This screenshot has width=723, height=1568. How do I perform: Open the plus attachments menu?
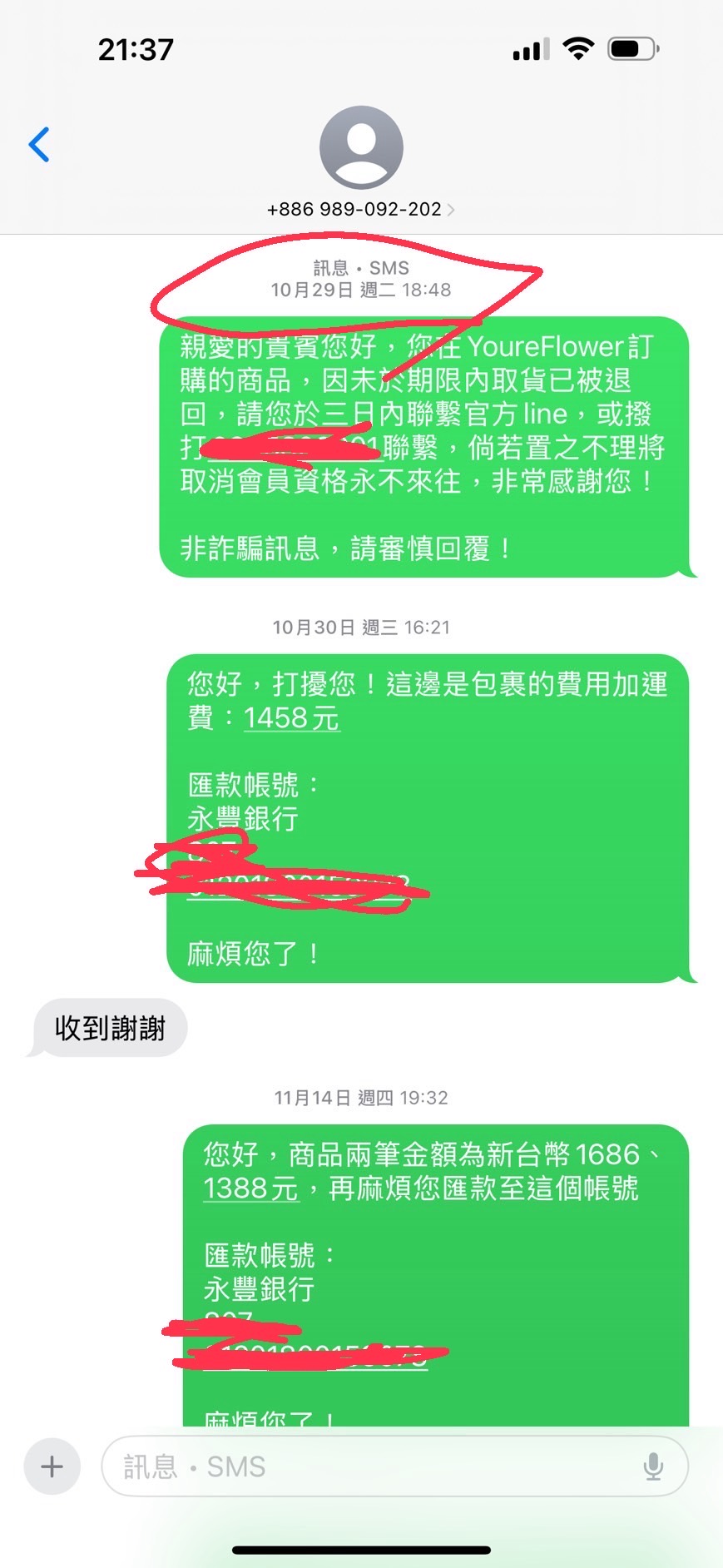[52, 1466]
